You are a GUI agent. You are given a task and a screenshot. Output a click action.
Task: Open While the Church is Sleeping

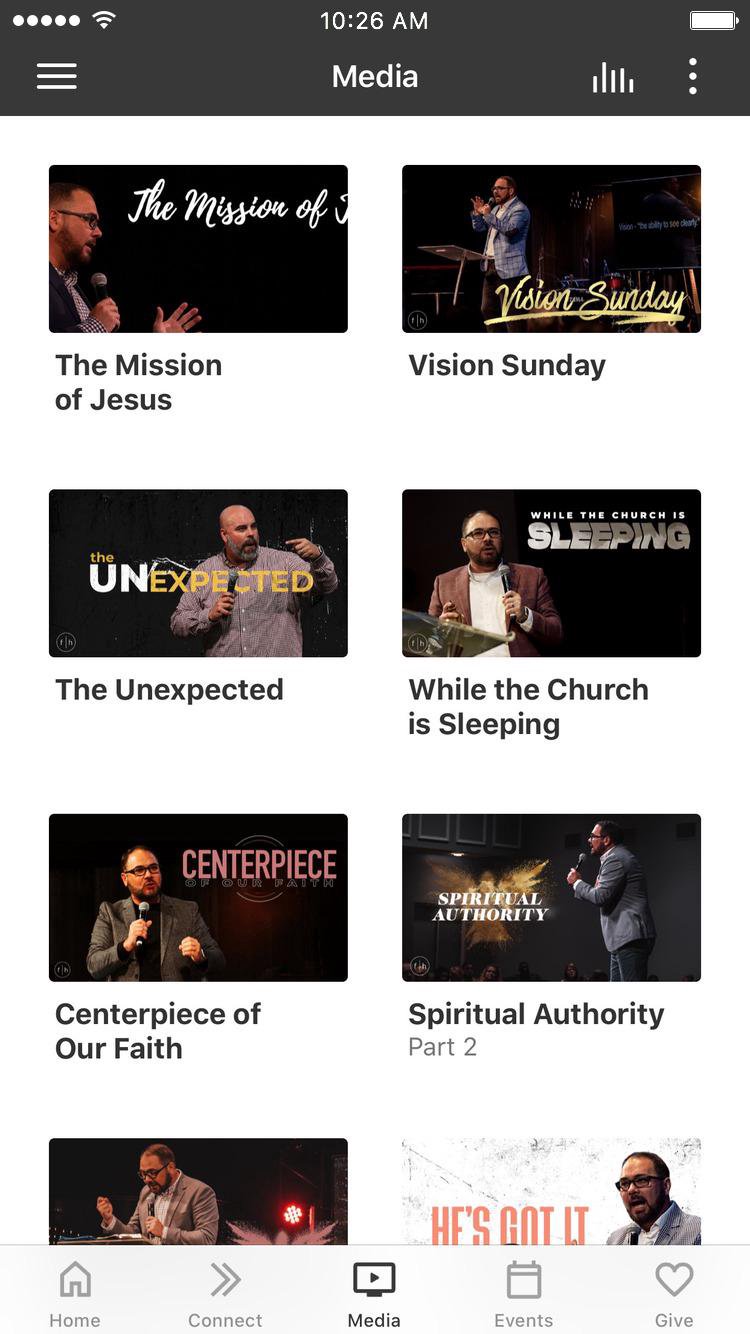551,573
